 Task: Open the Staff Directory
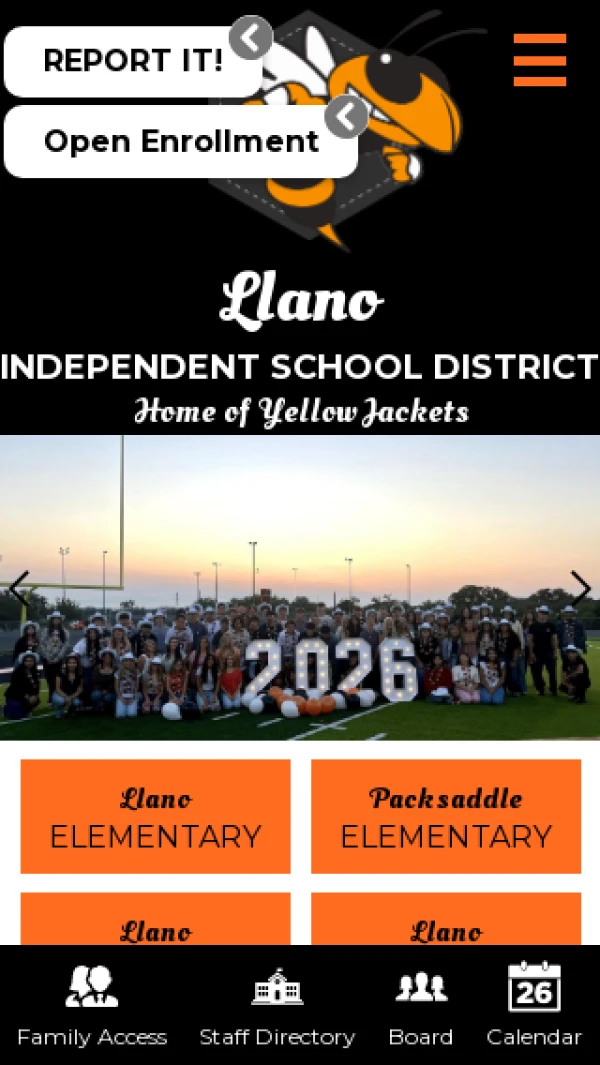coord(277,1004)
